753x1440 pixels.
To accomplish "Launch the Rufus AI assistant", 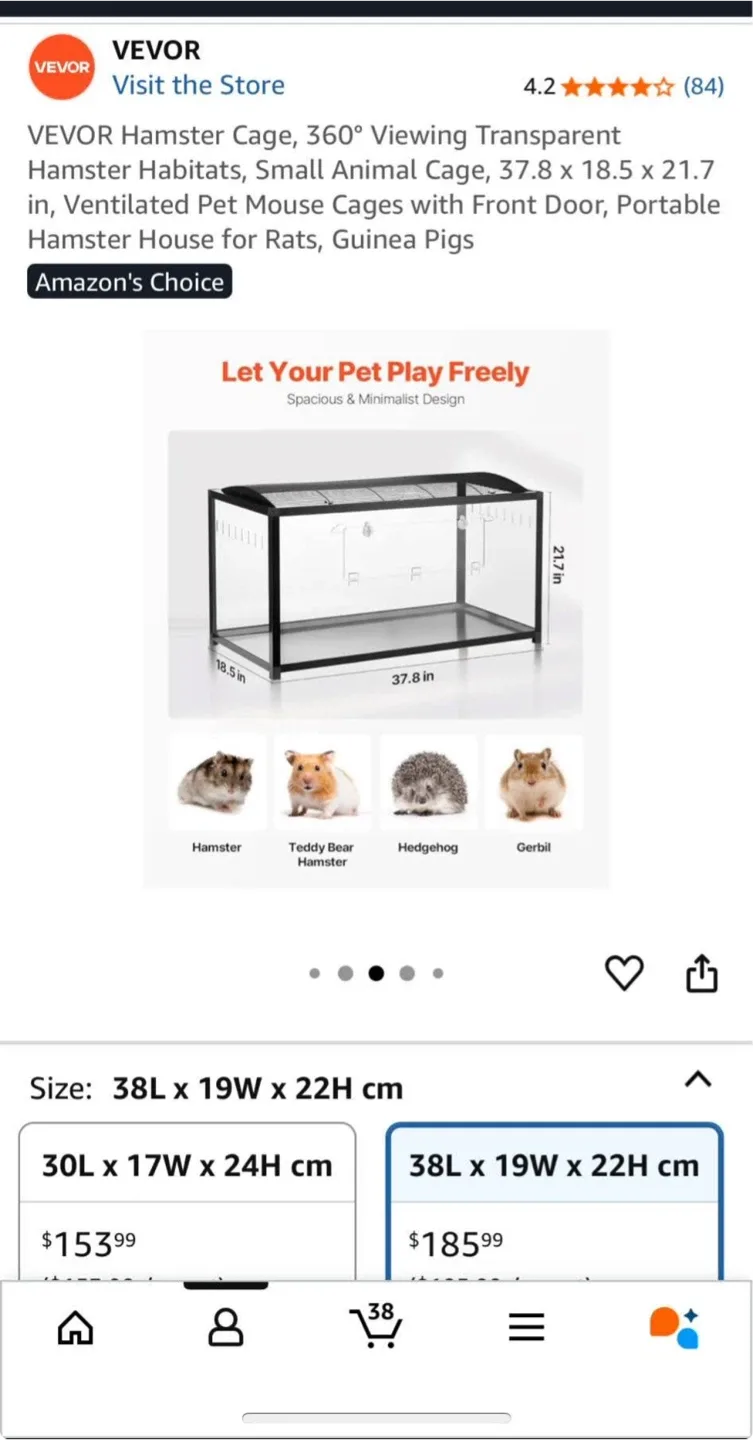I will [x=675, y=1328].
